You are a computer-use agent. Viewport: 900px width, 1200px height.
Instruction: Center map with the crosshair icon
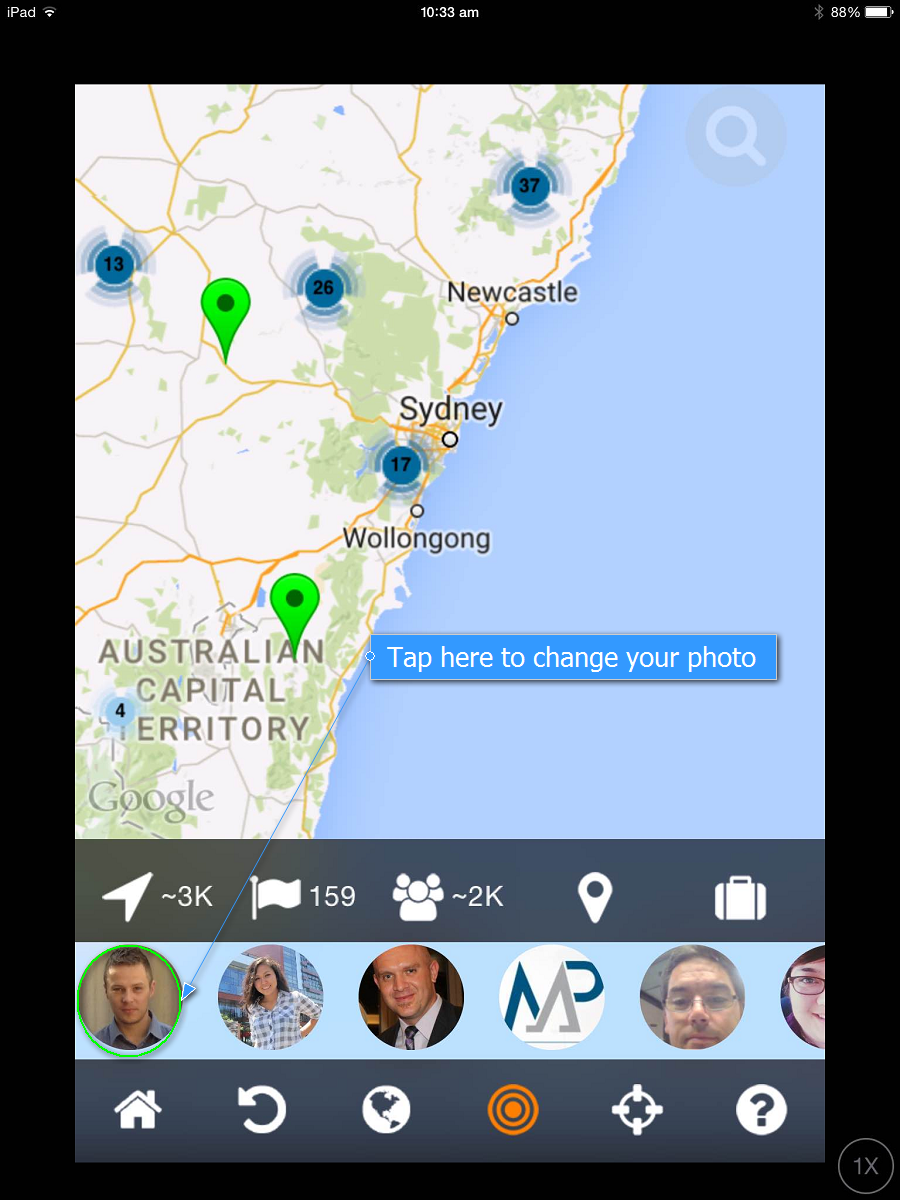pyautogui.click(x=637, y=1110)
